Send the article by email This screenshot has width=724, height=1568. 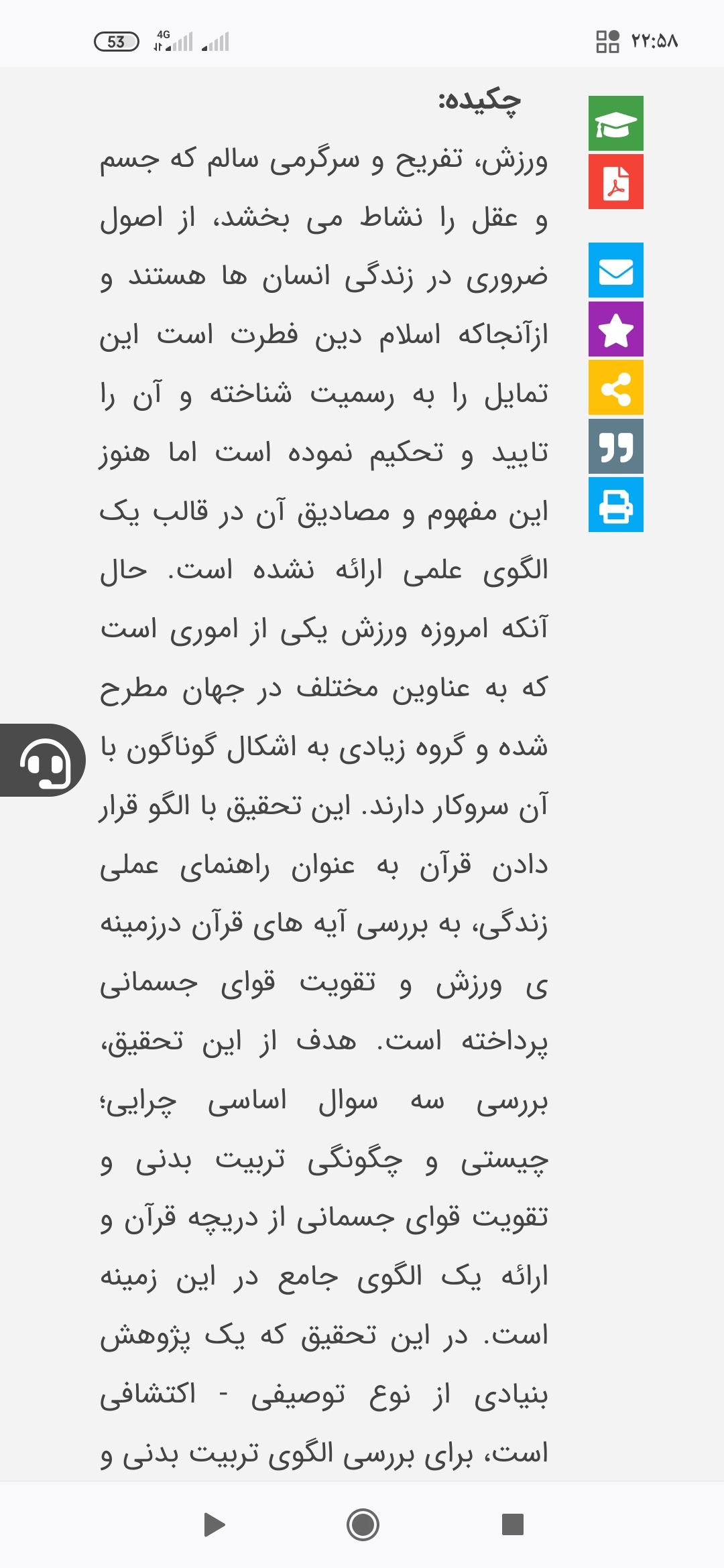(615, 270)
